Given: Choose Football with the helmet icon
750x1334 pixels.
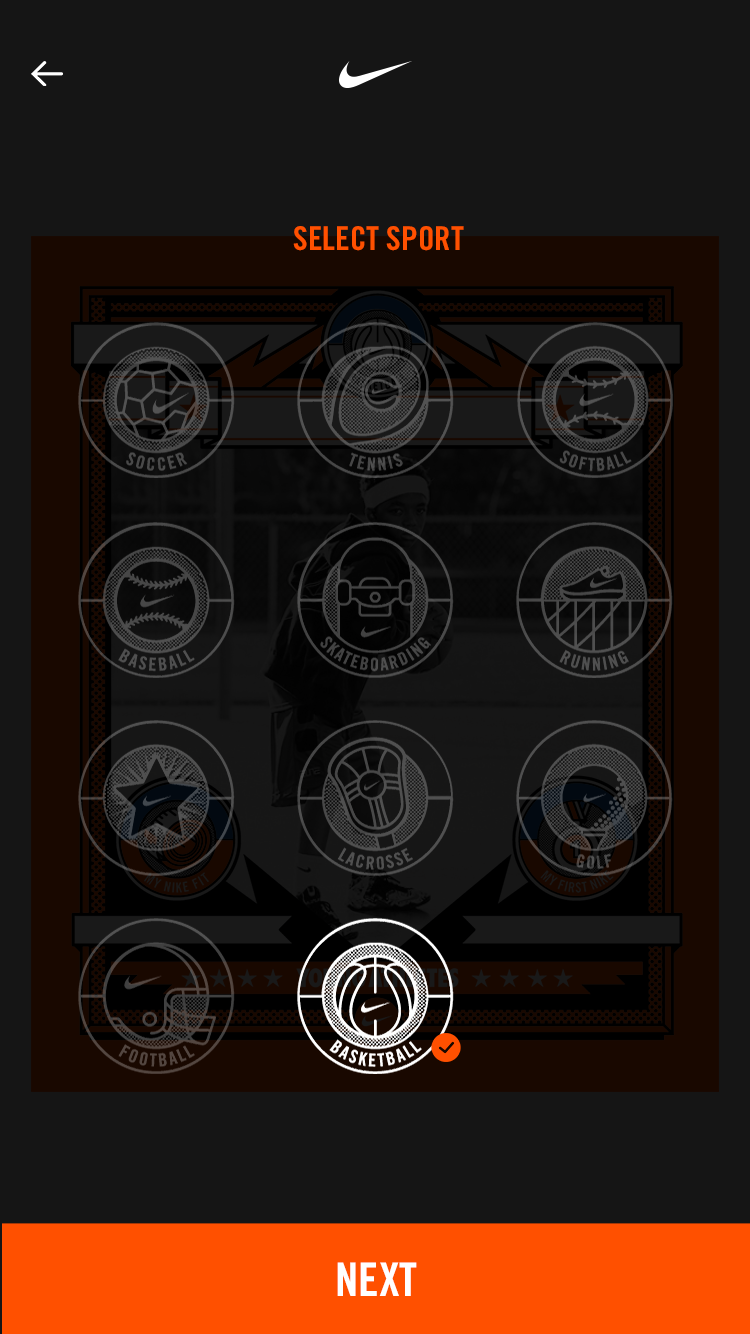Looking at the screenshot, I should pyautogui.click(x=156, y=996).
